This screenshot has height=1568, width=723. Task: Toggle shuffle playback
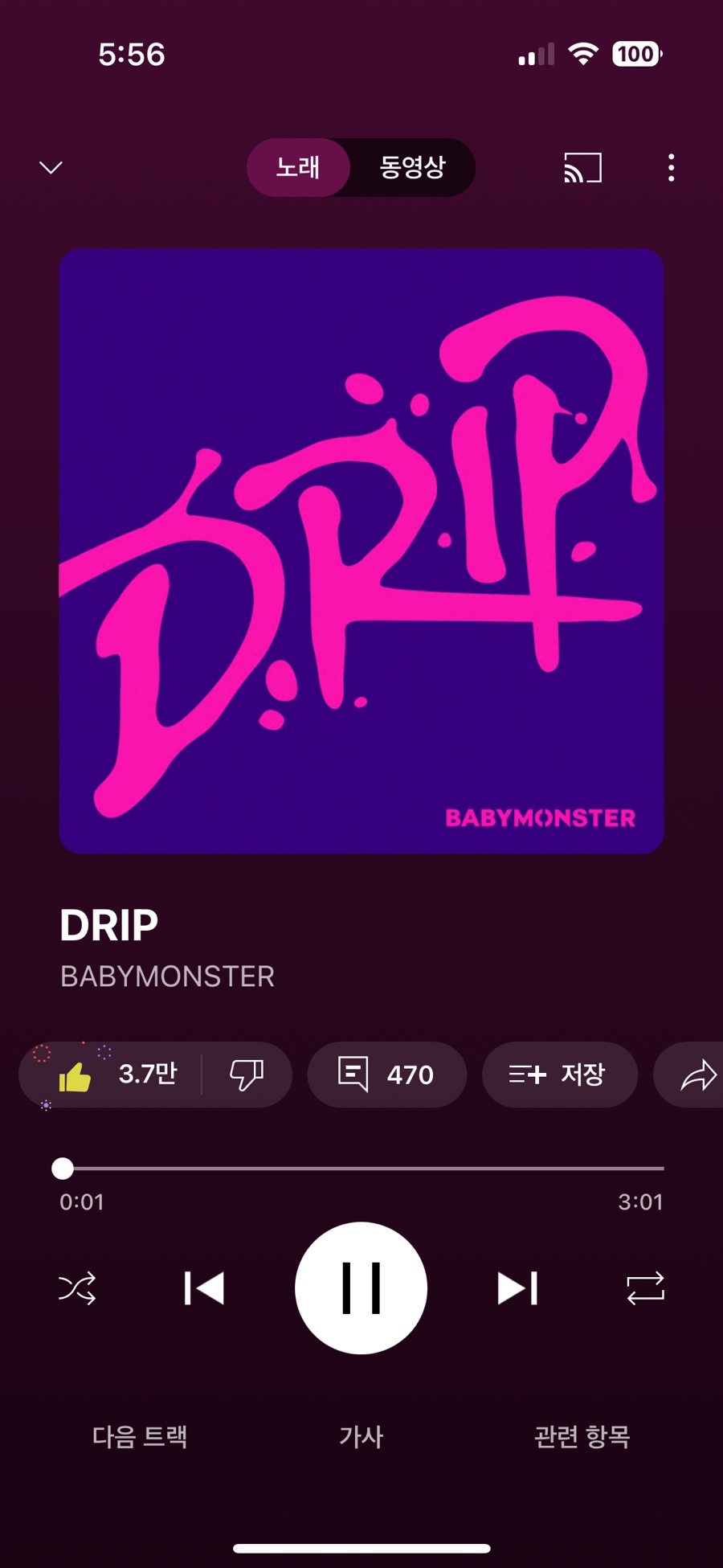[x=77, y=1288]
